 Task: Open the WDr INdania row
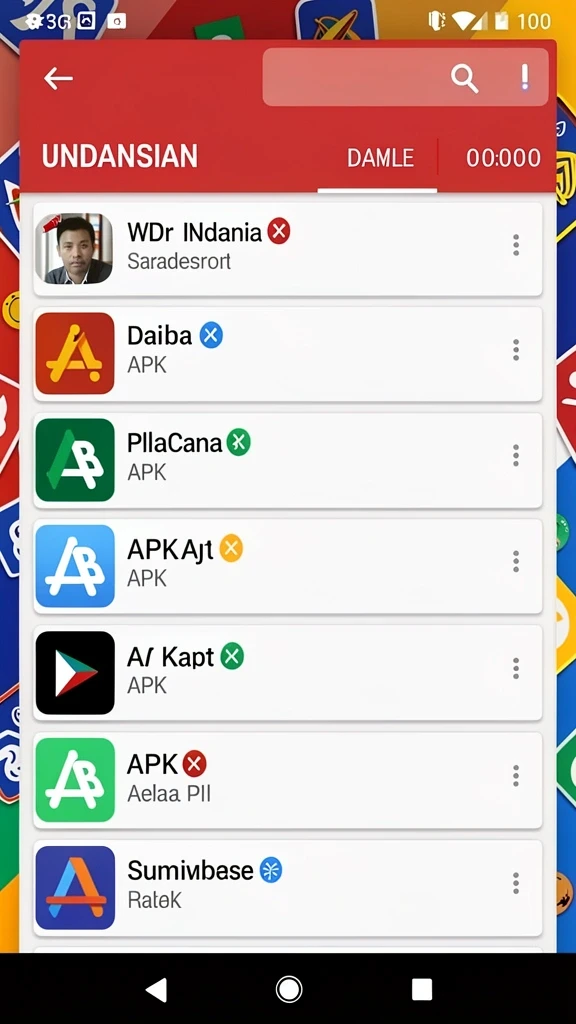click(x=288, y=248)
